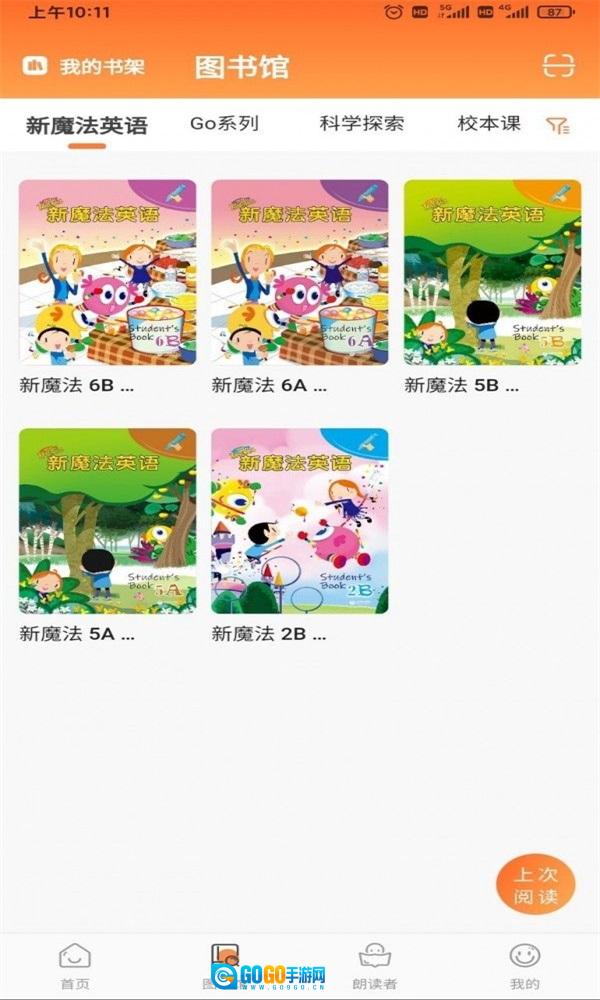The height and width of the screenshot is (1000, 600).
Task: Switch to 朗读者 tab
Action: click(x=375, y=965)
